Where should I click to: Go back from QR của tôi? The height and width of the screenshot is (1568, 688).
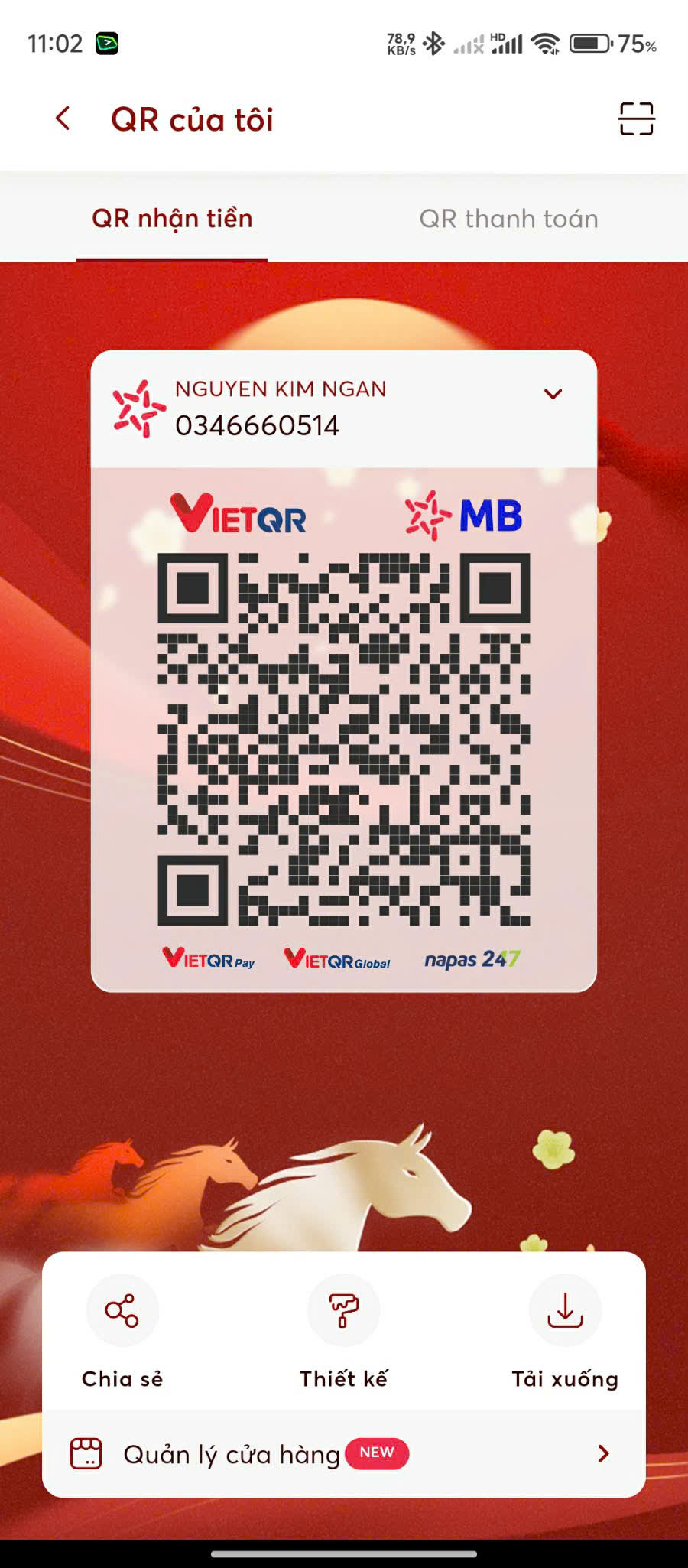click(x=63, y=119)
